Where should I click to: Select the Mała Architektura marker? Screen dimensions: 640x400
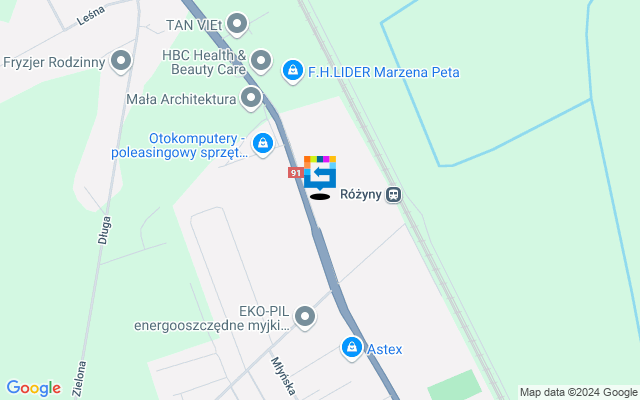(251, 98)
